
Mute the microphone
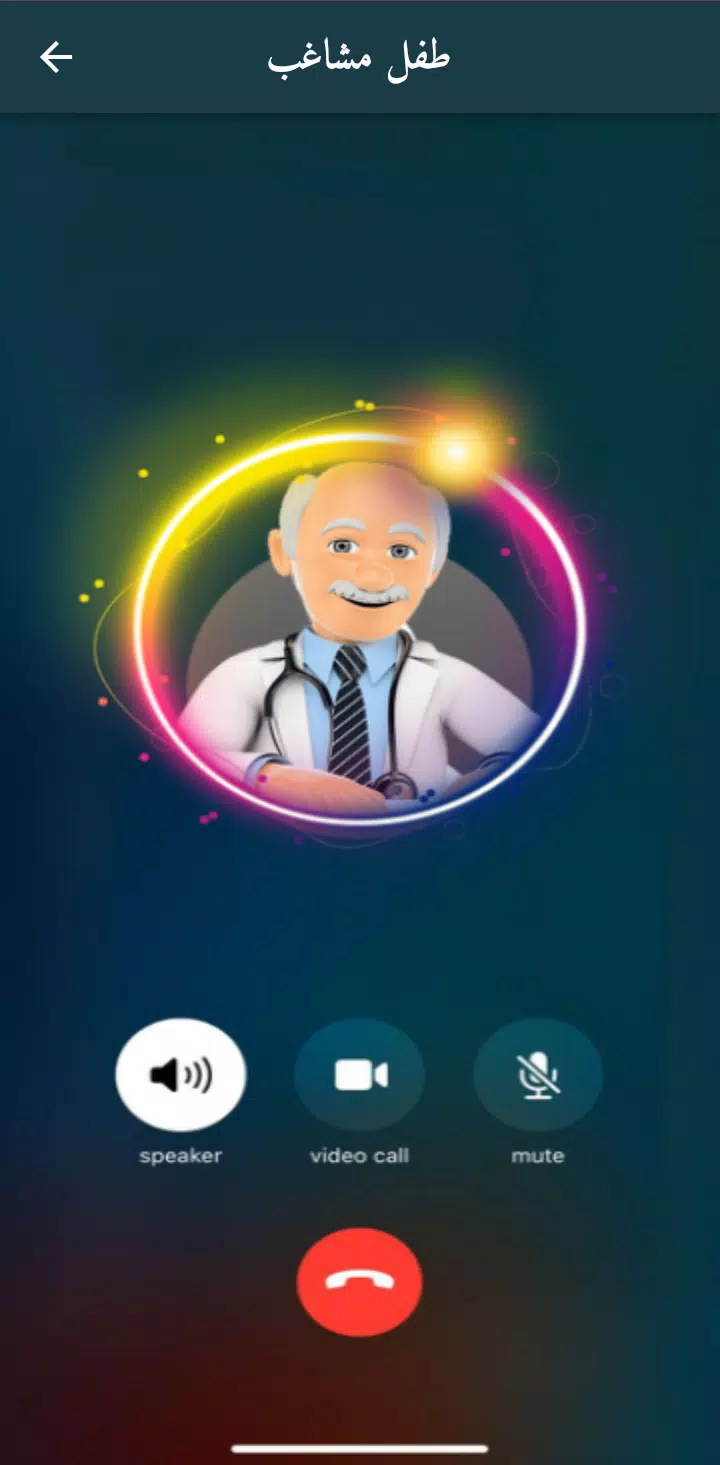(x=538, y=1075)
